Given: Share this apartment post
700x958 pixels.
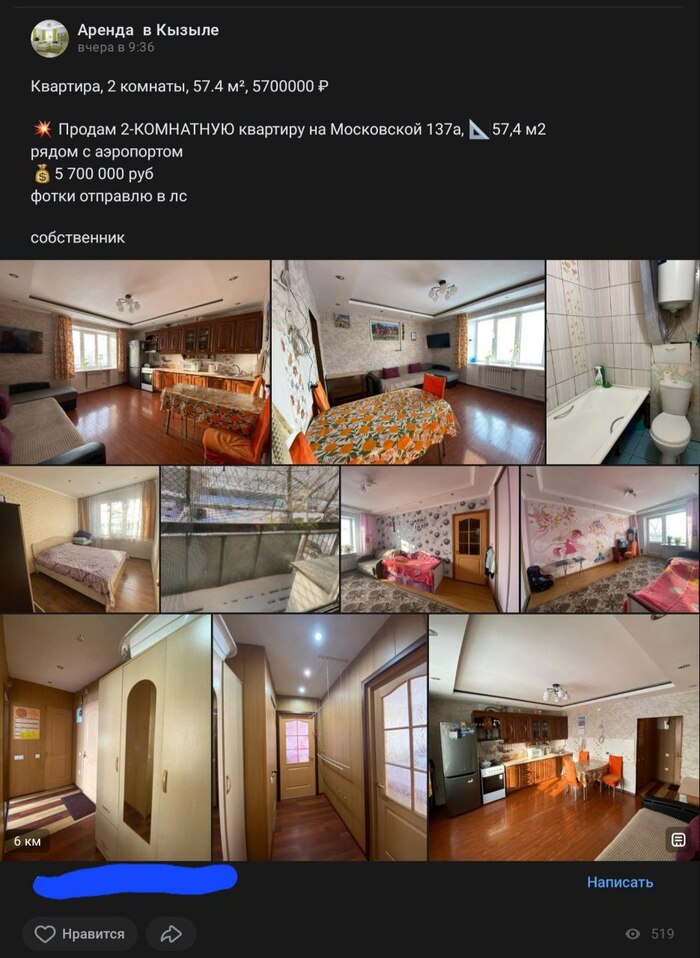Looking at the screenshot, I should (x=171, y=934).
